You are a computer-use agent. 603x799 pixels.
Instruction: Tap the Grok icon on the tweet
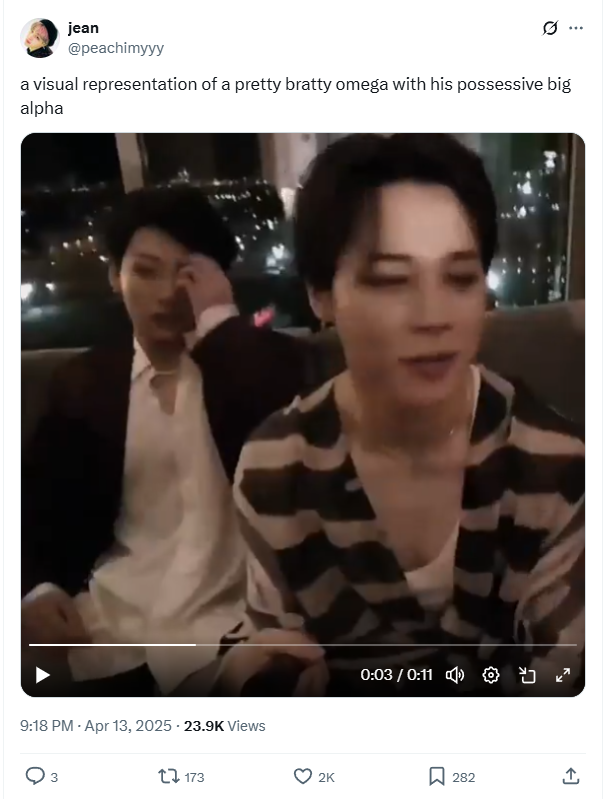coord(549,28)
